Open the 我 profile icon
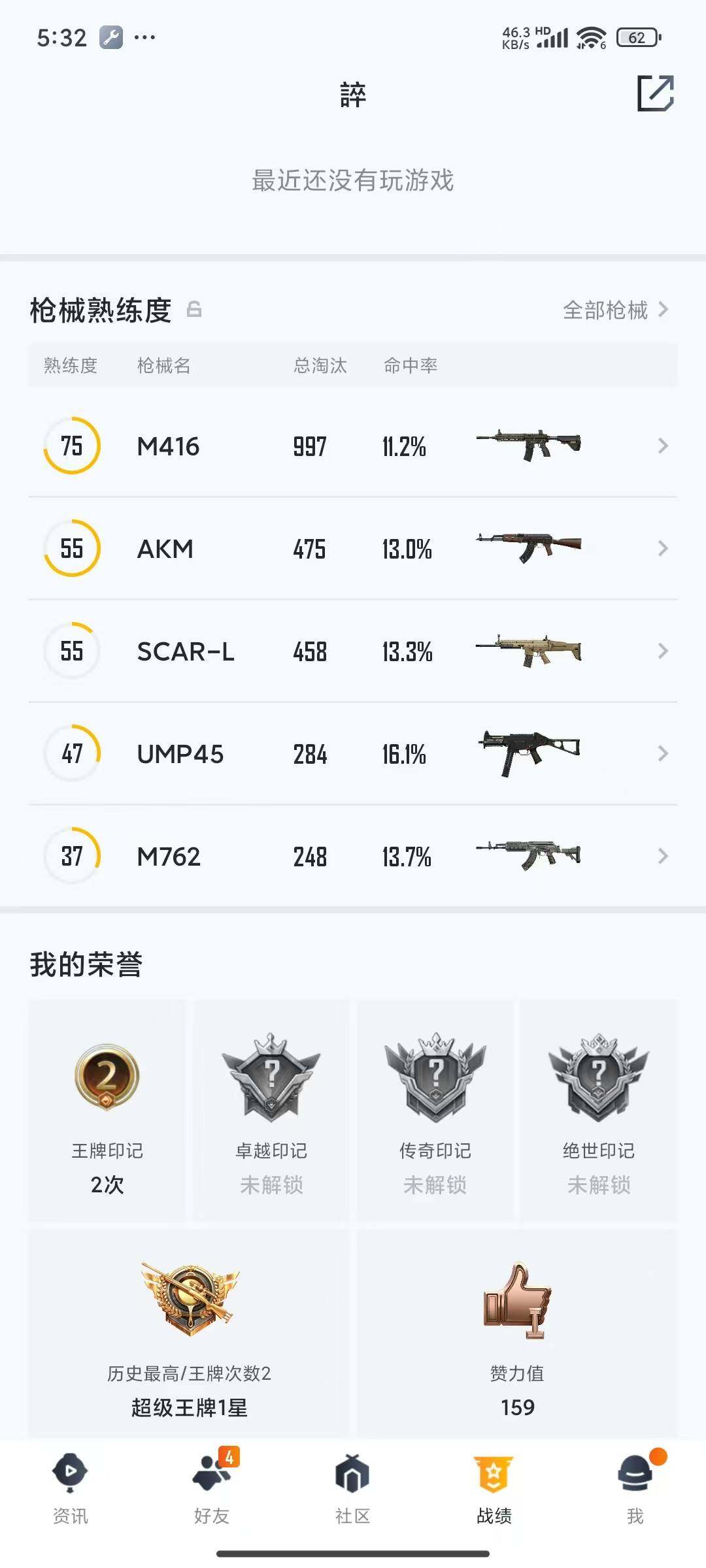Screen dimensions: 706x1568 pyautogui.click(x=635, y=1486)
